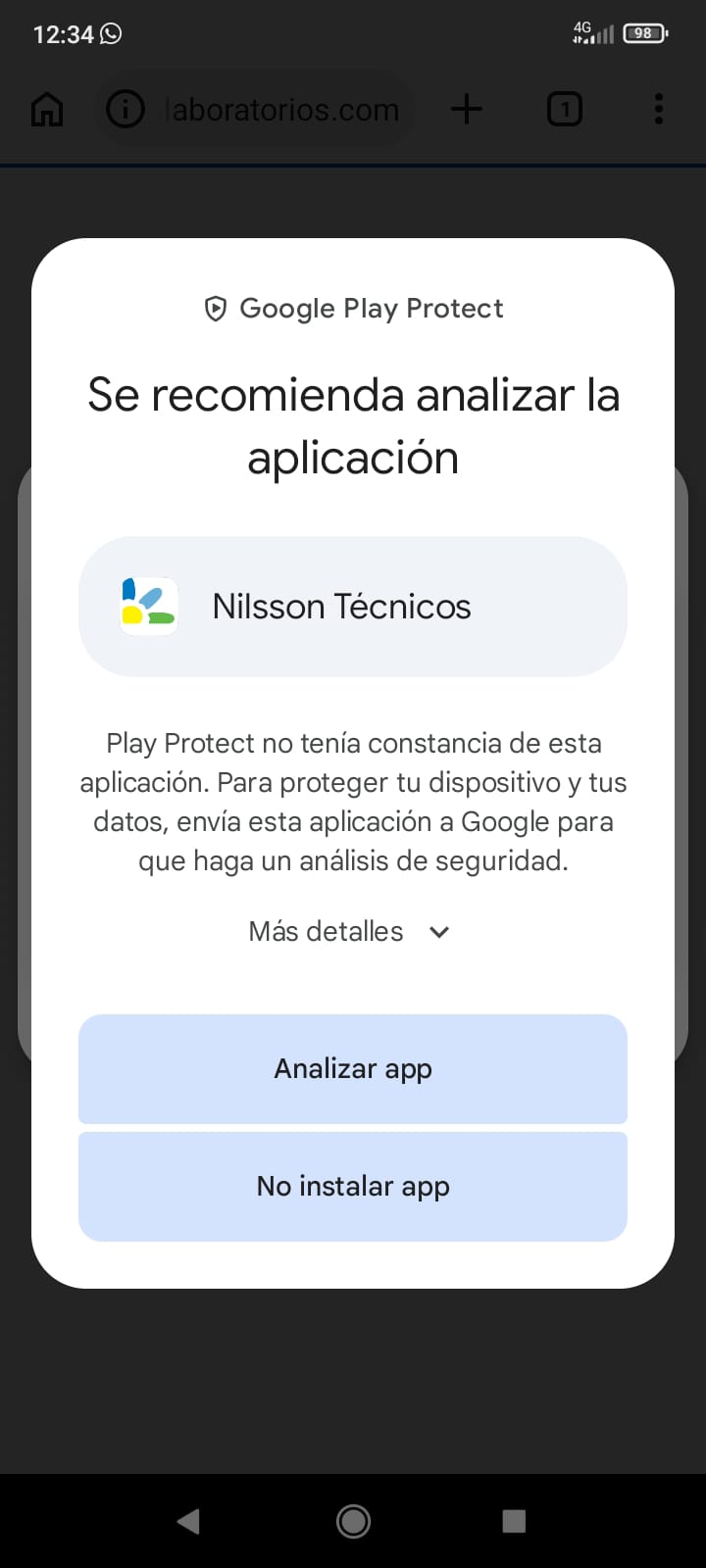This screenshot has width=706, height=1568.
Task: Tap the Analizar app button
Action: (x=353, y=1068)
